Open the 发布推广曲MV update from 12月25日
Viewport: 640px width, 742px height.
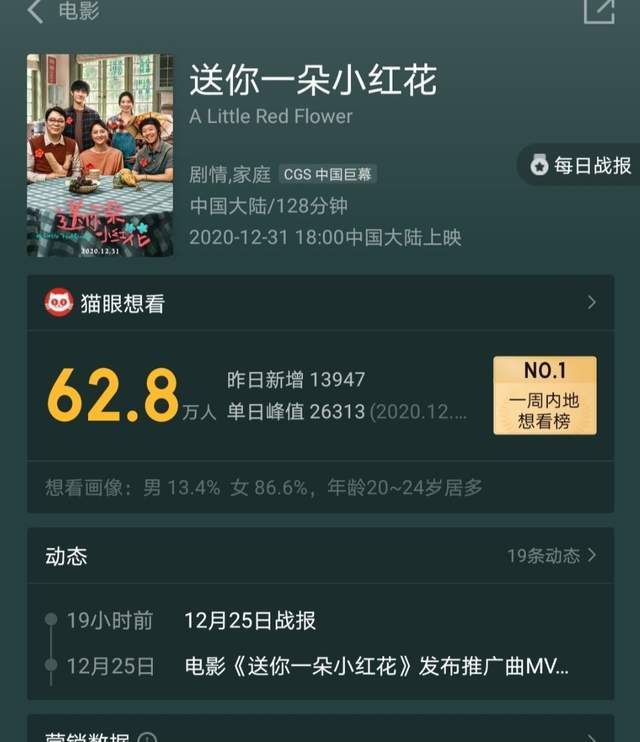pos(376,666)
